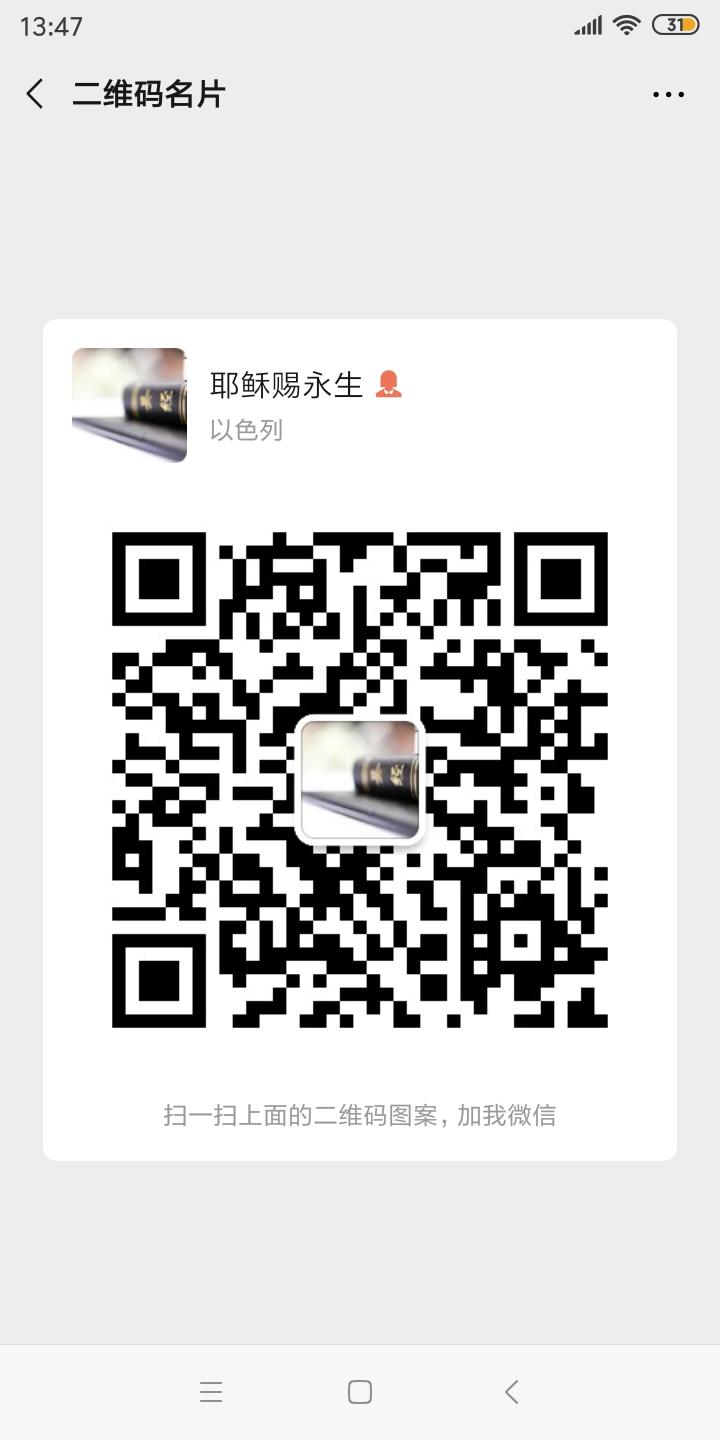Tap the scan hint text below the QR code
The height and width of the screenshot is (1440, 720).
coord(360,1116)
